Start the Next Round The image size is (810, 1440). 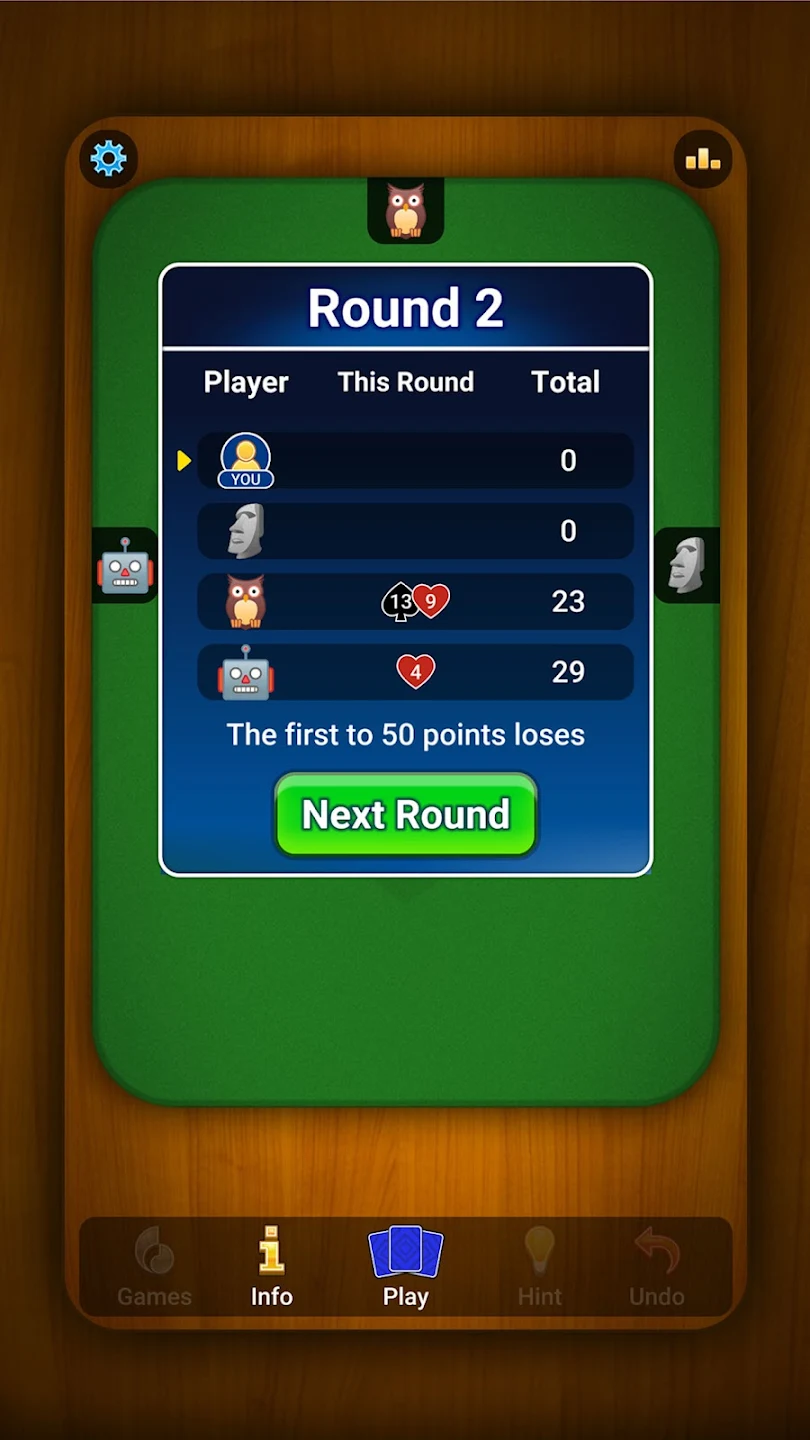point(406,815)
